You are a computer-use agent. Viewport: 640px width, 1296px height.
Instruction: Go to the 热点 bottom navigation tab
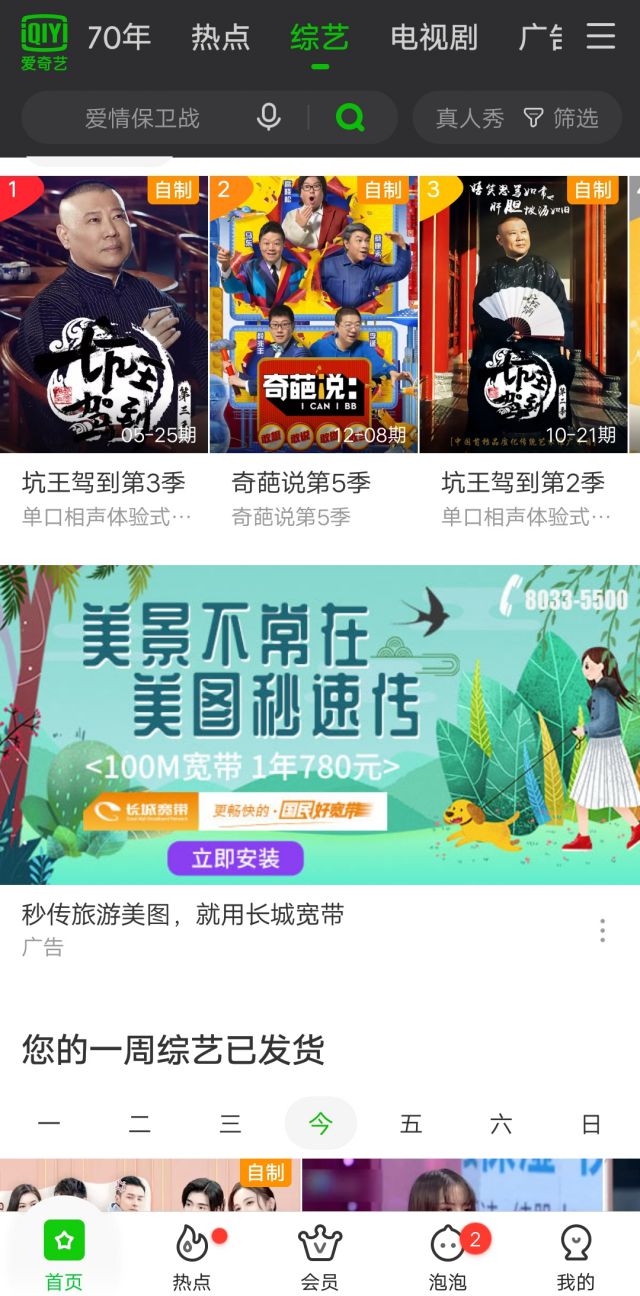click(x=192, y=1256)
